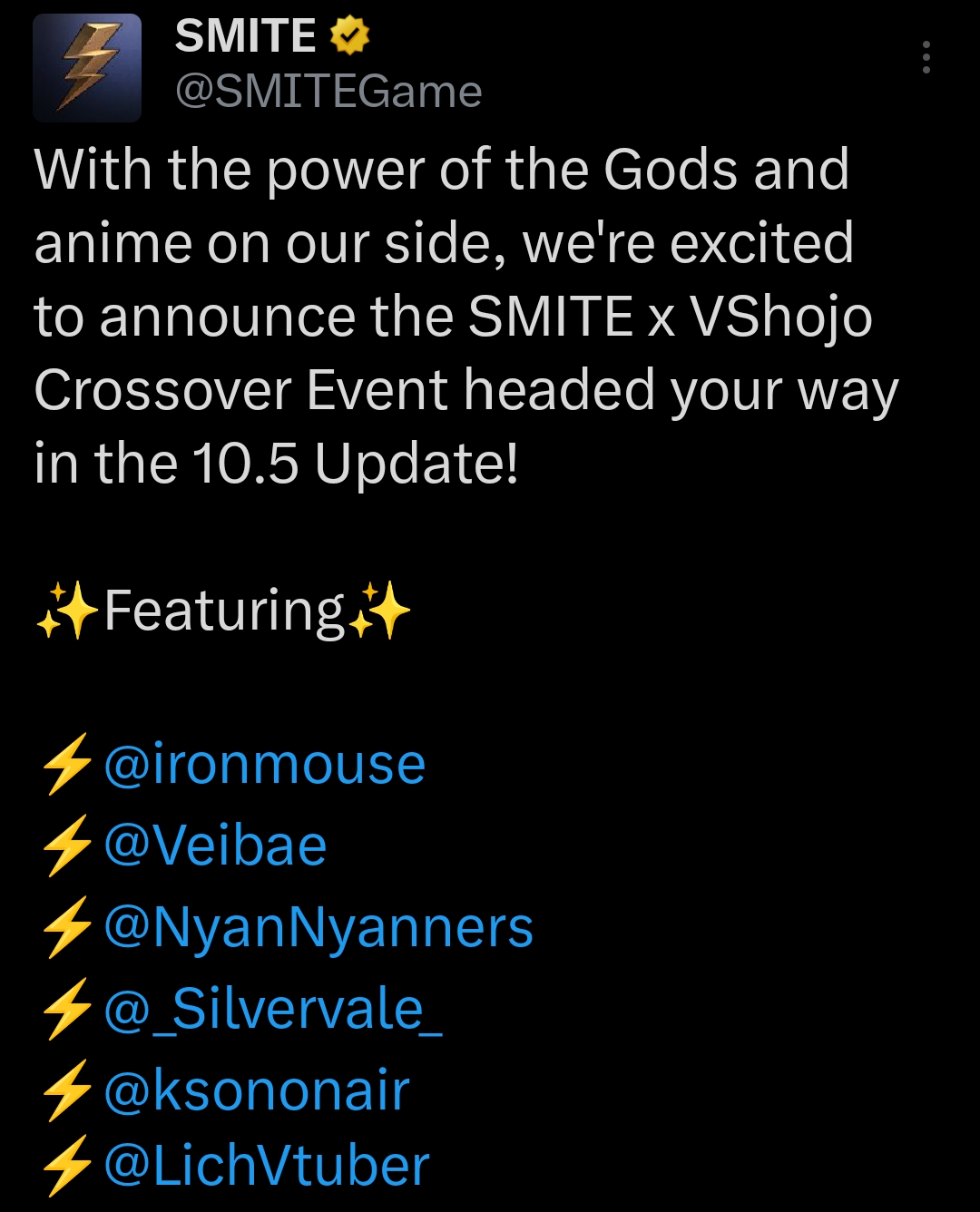Viewport: 980px width, 1212px height.
Task: Go to @_Silvervale_ profile
Action: pyautogui.click(x=272, y=1009)
